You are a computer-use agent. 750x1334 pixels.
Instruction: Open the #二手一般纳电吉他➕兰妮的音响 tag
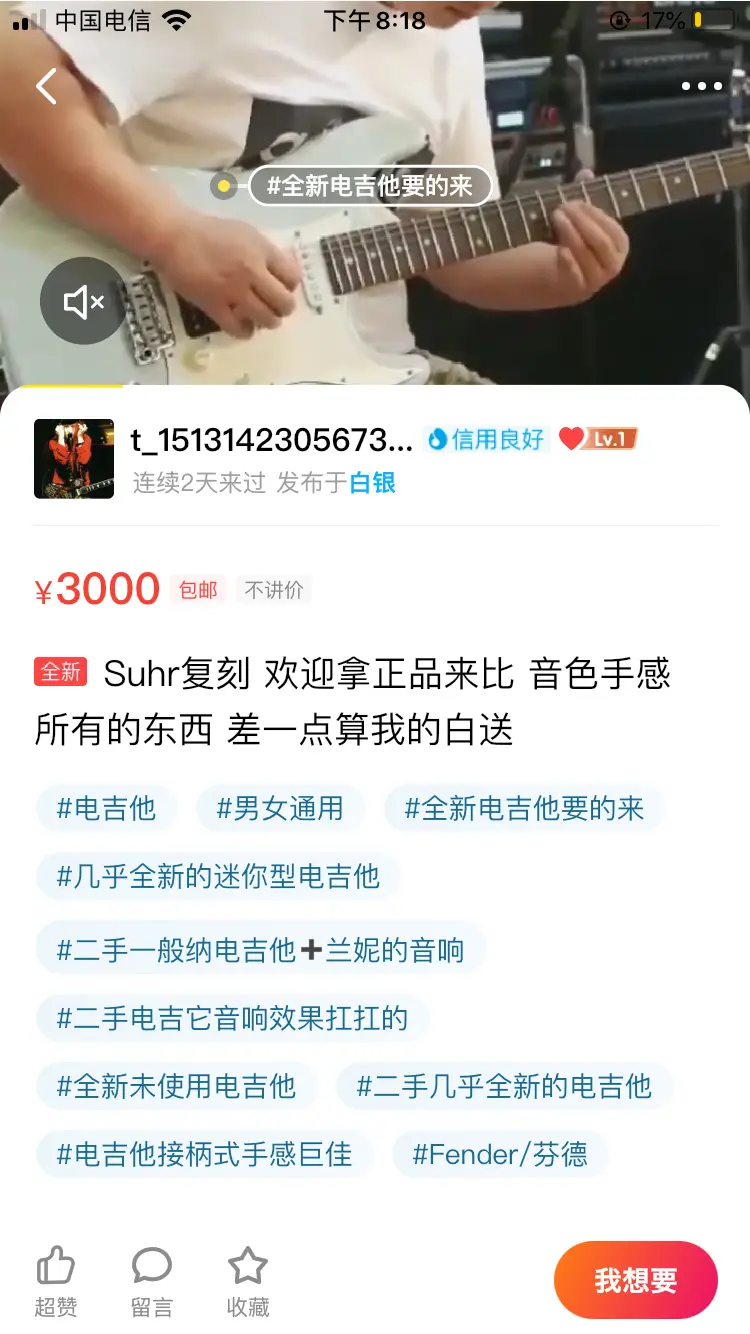pyautogui.click(x=260, y=949)
